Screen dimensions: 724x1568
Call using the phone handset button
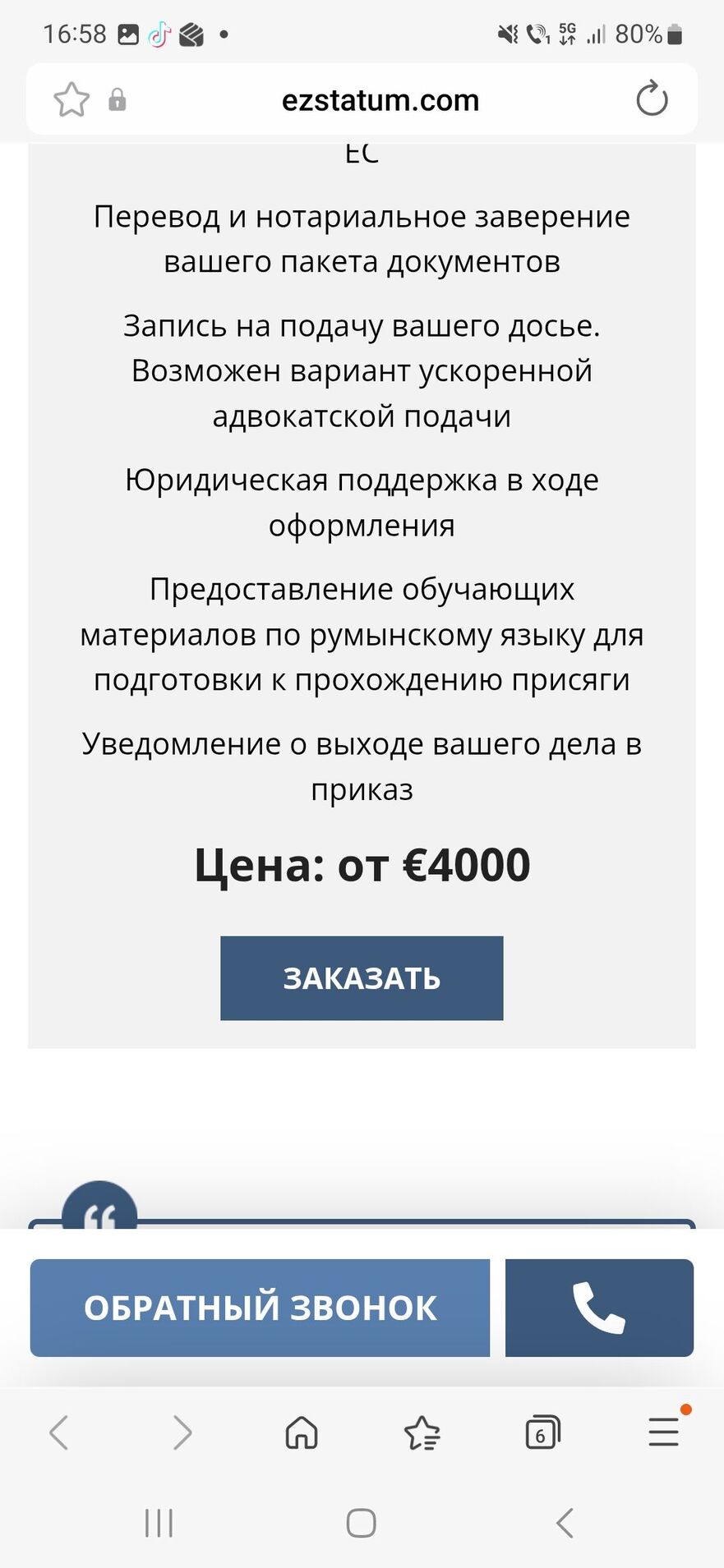click(x=599, y=1307)
